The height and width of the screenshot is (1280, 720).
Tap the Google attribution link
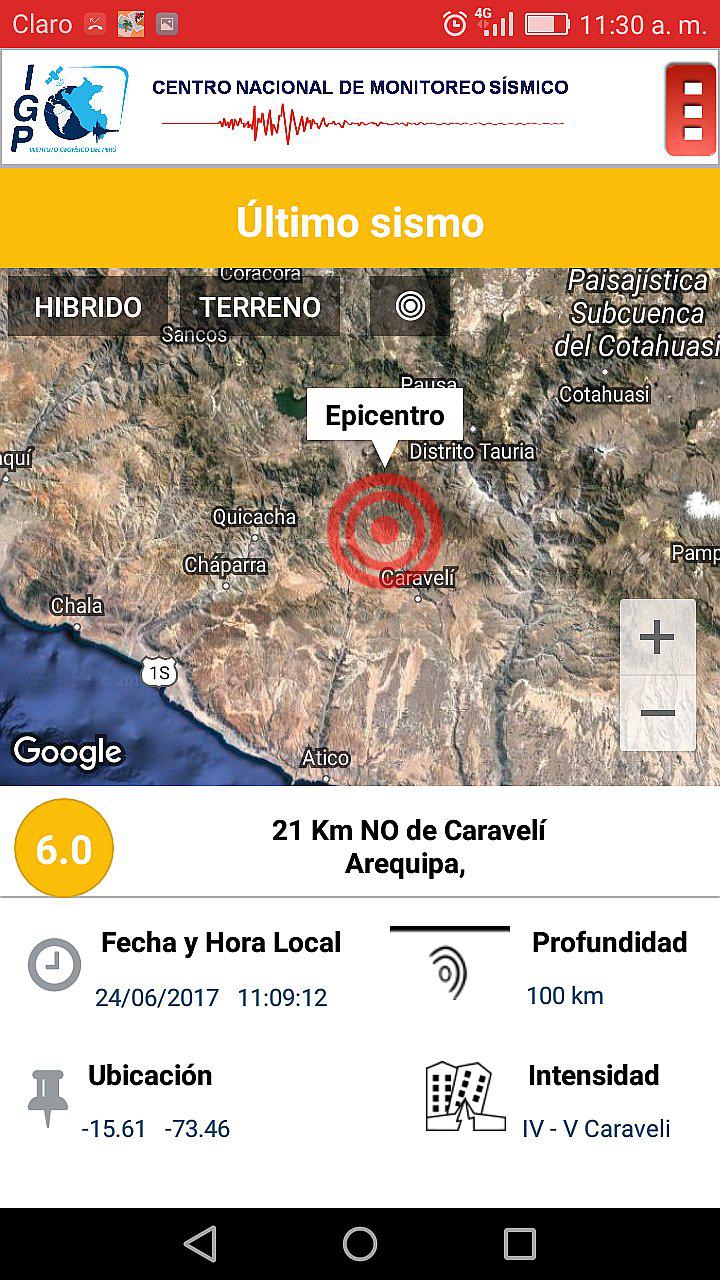[x=66, y=751]
